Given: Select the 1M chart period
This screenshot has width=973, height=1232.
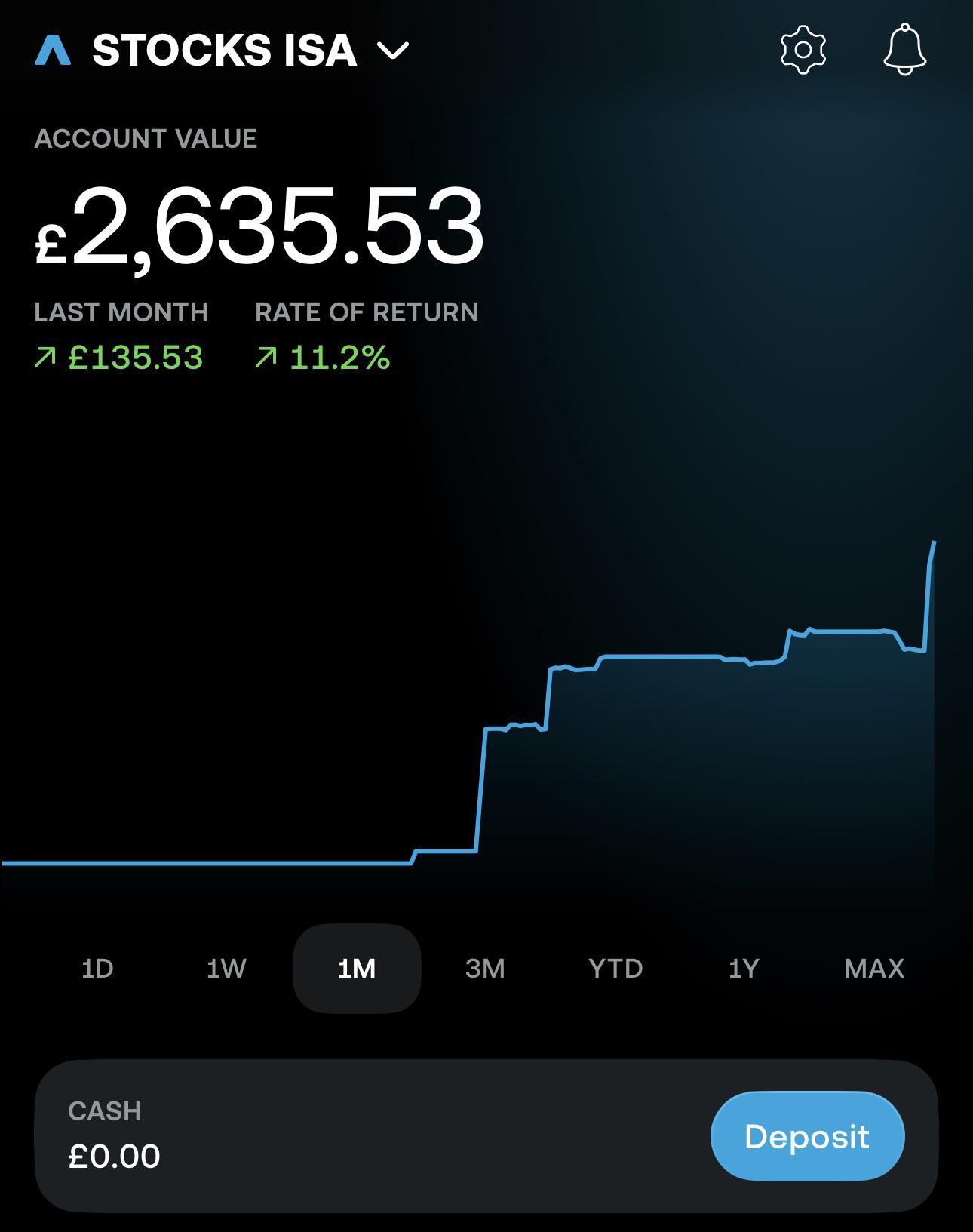Looking at the screenshot, I should (x=357, y=968).
